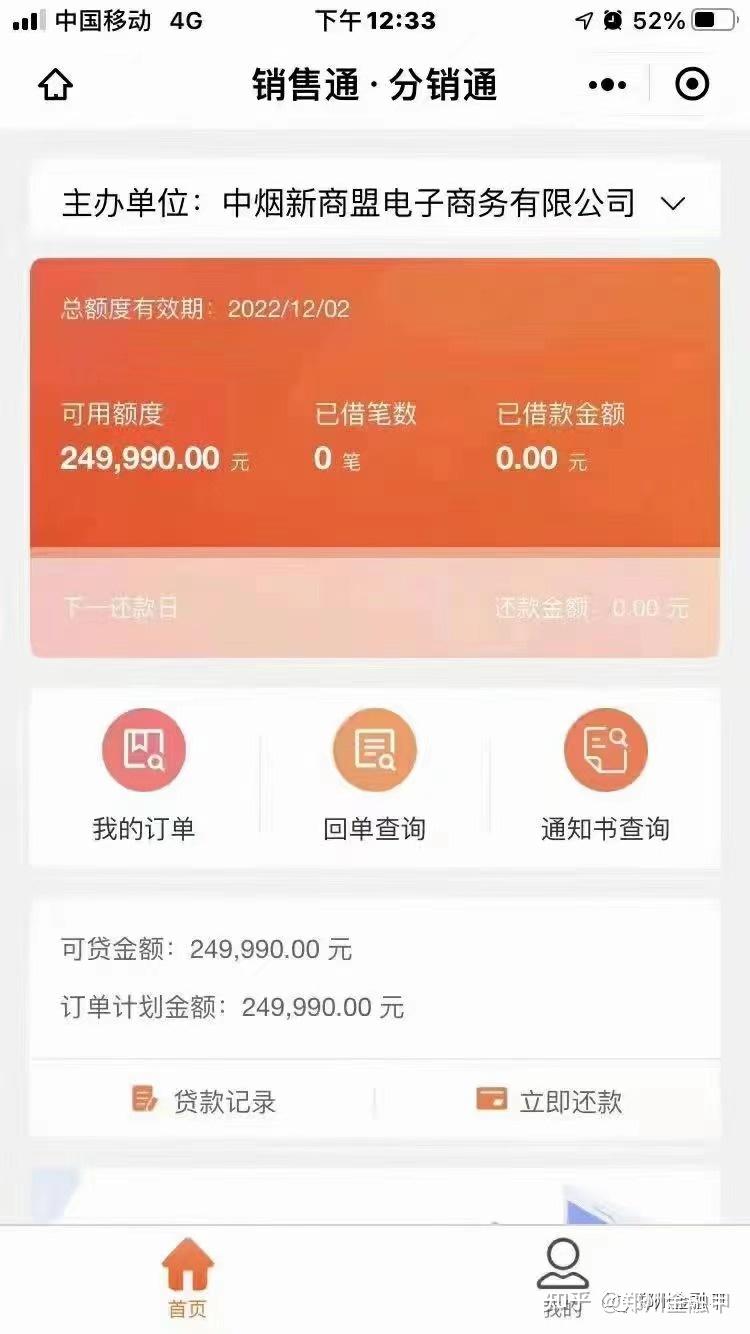Image resolution: width=750 pixels, height=1334 pixels.
Task: Expand the 主办单位 company dropdown
Action: 674,204
